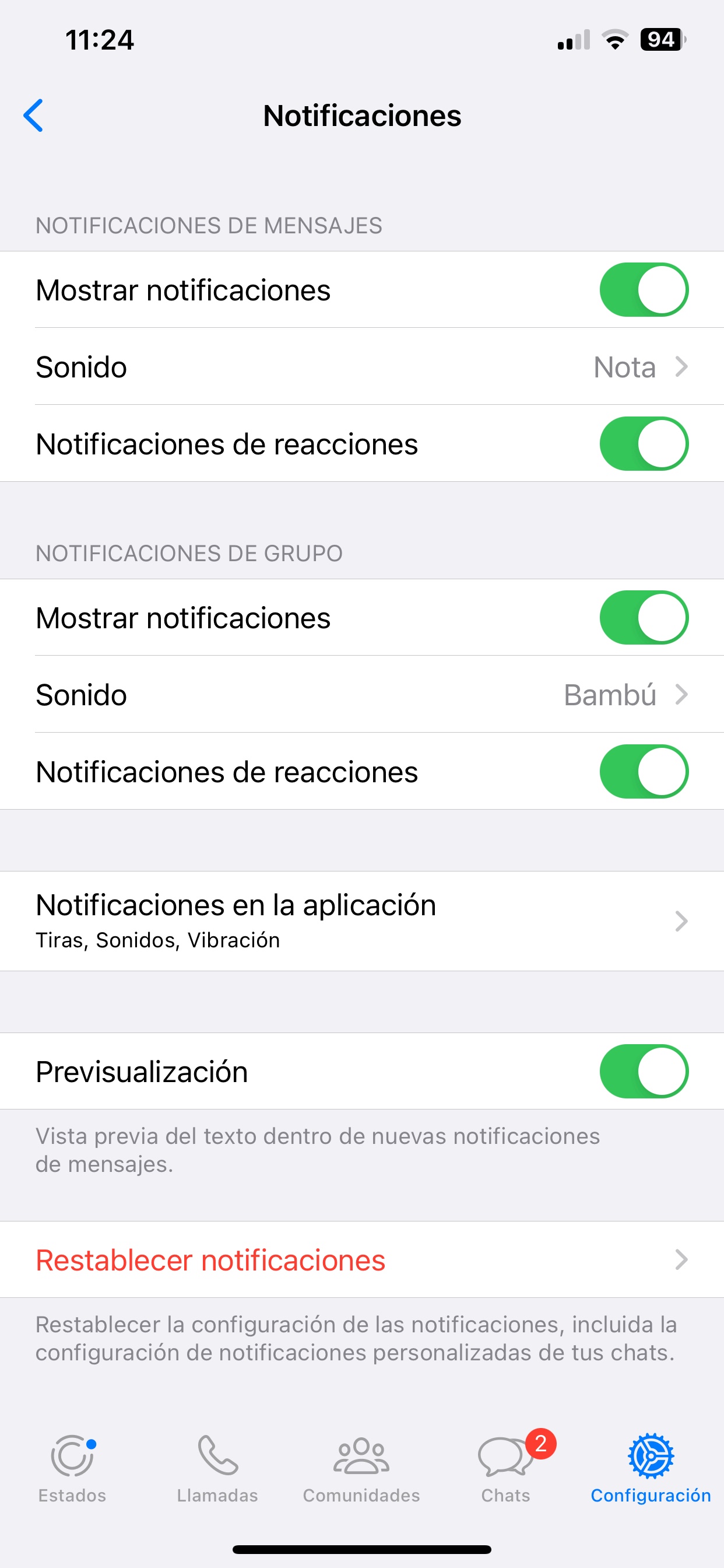Disable Notificaciones de reacciones for mensajes
The width and height of the screenshot is (724, 1568).
(x=643, y=444)
